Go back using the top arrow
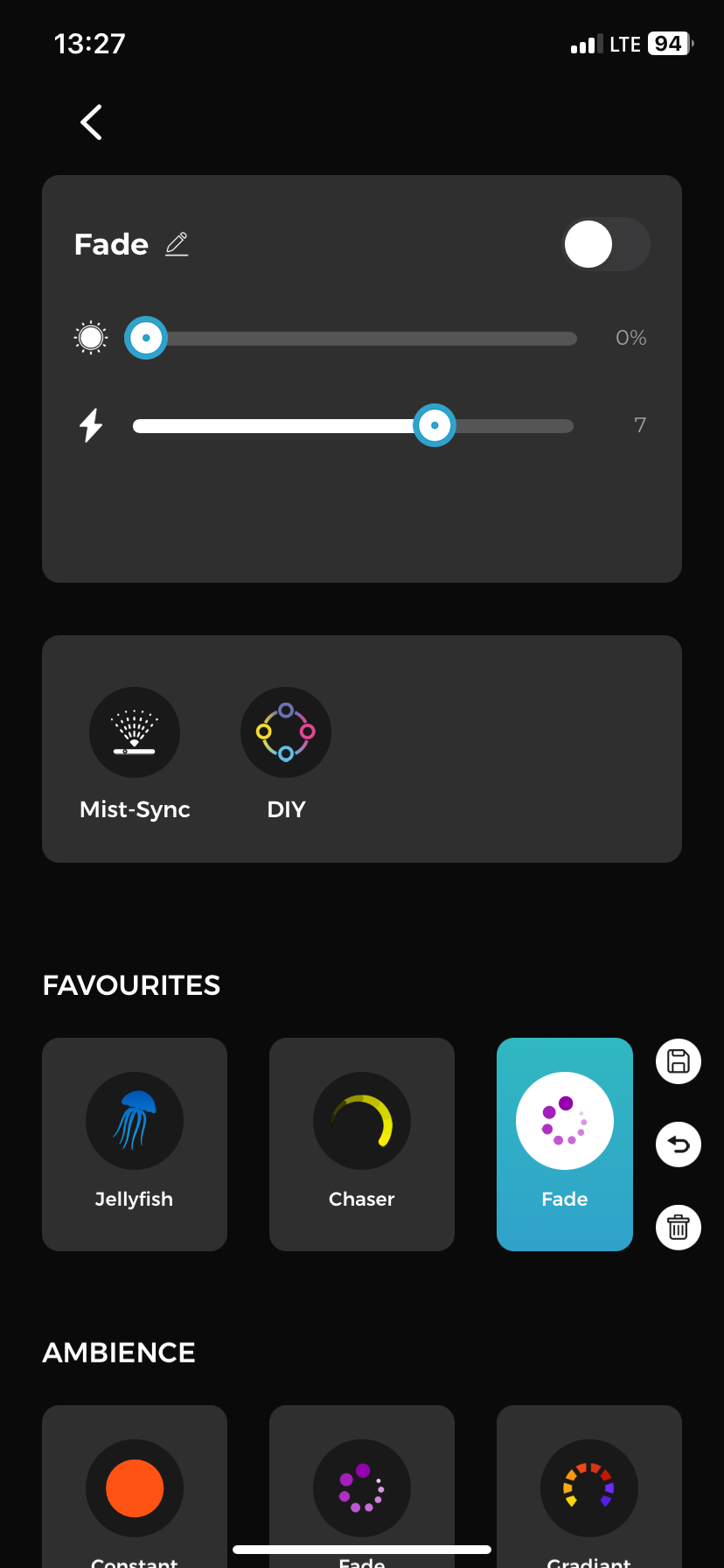 92,122
